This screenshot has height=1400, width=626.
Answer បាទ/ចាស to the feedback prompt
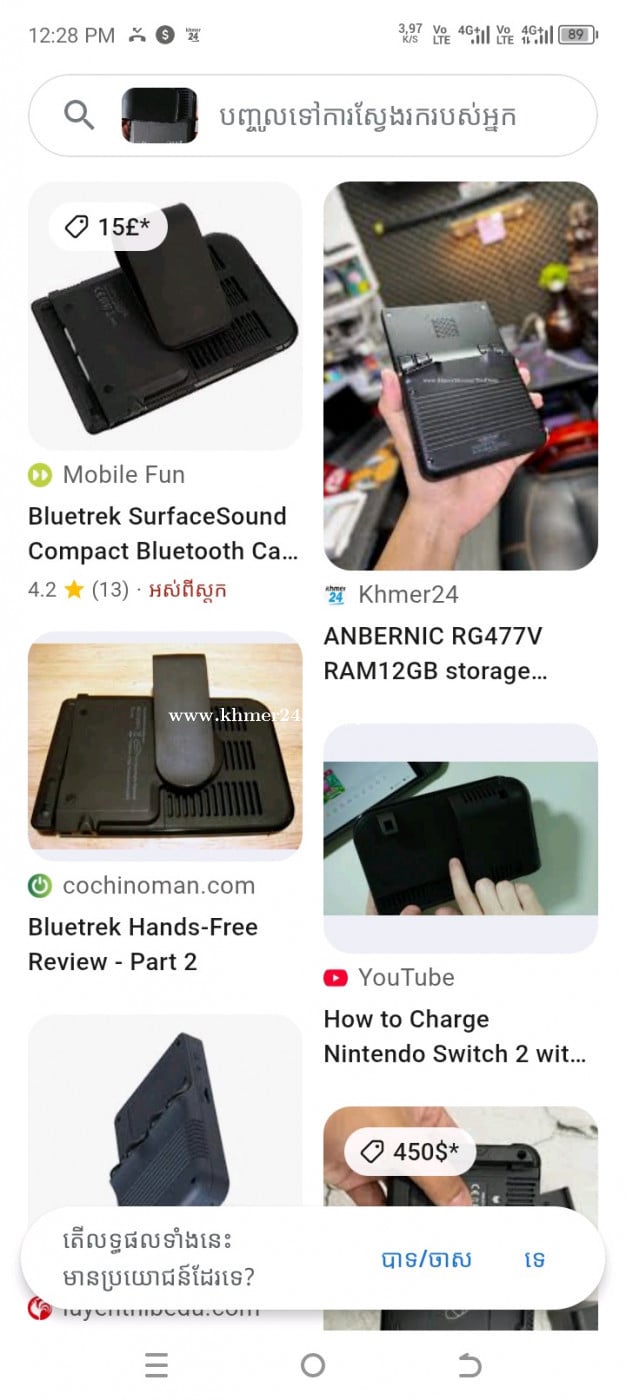426,1260
